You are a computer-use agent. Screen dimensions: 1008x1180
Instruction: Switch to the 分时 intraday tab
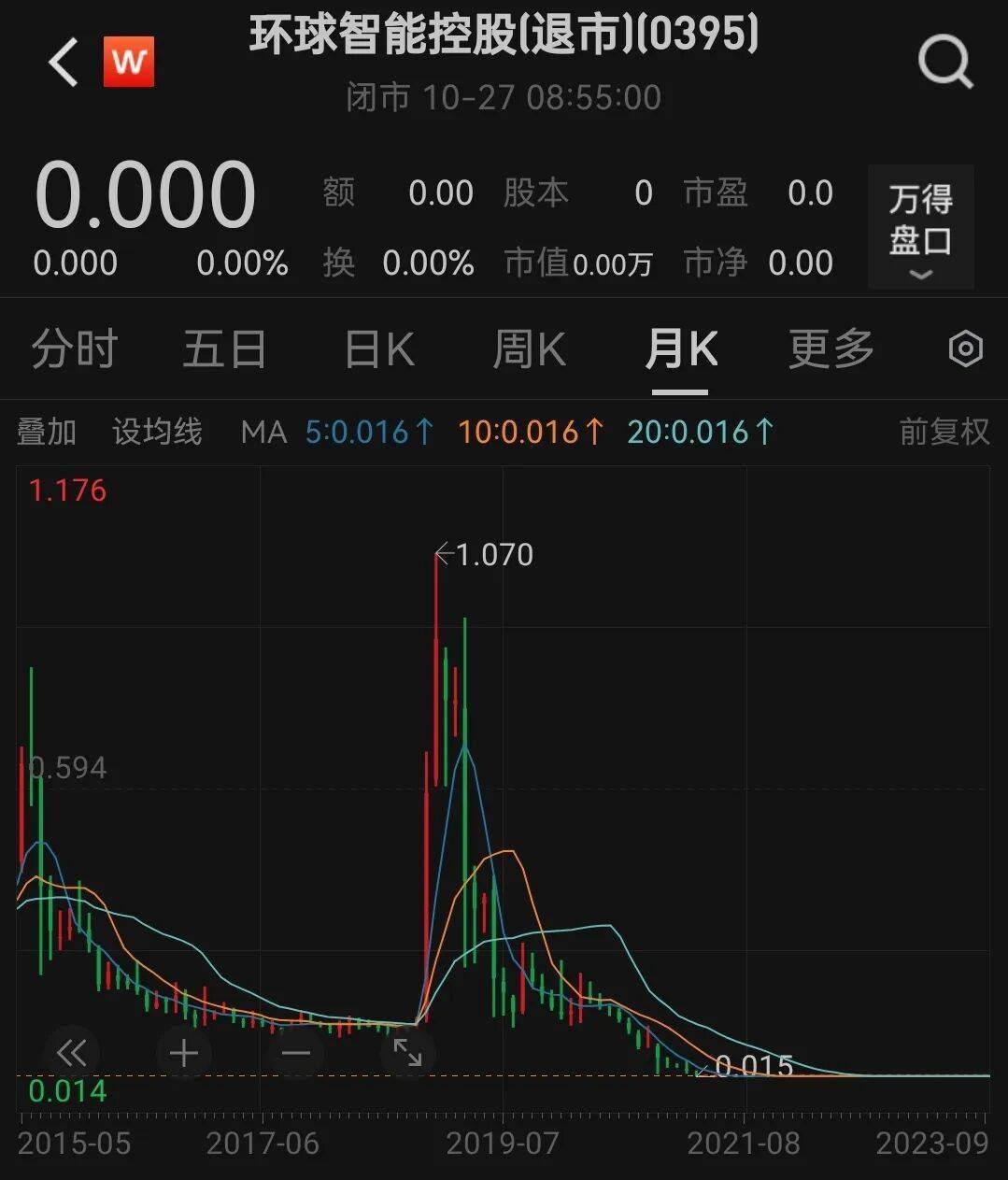coord(74,348)
